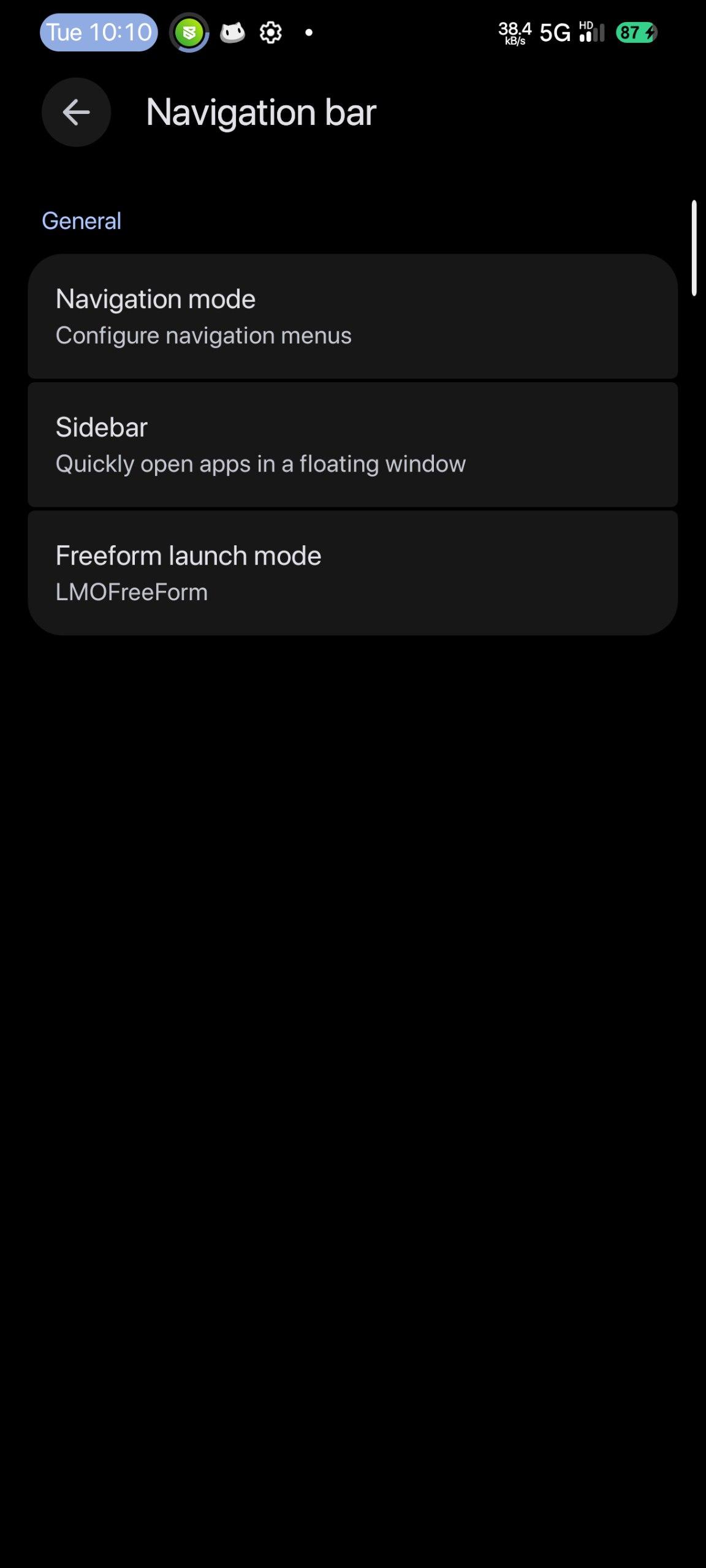The height and width of the screenshot is (1568, 706).
Task: Open the Sidebar settings
Action: 353,445
